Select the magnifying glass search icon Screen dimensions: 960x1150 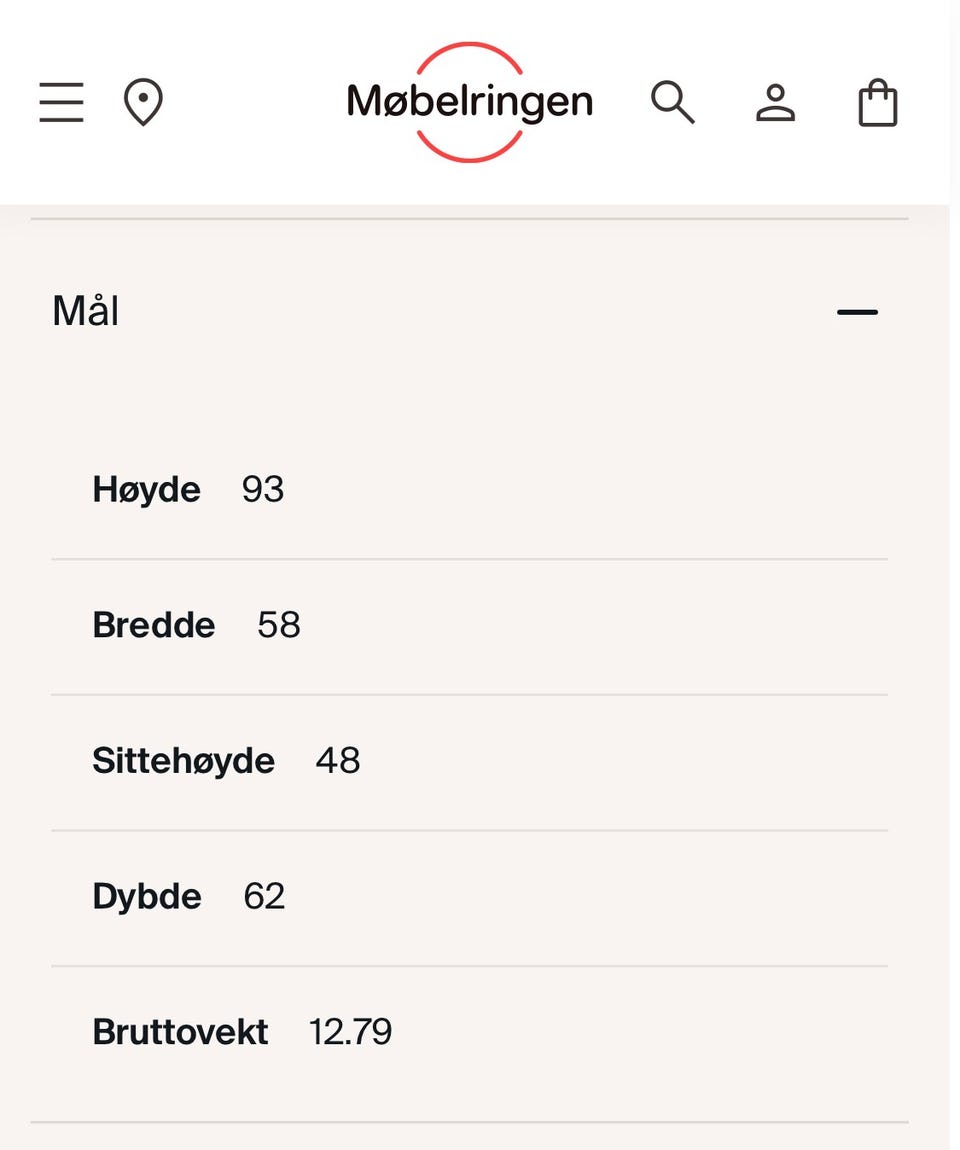pyautogui.click(x=672, y=101)
